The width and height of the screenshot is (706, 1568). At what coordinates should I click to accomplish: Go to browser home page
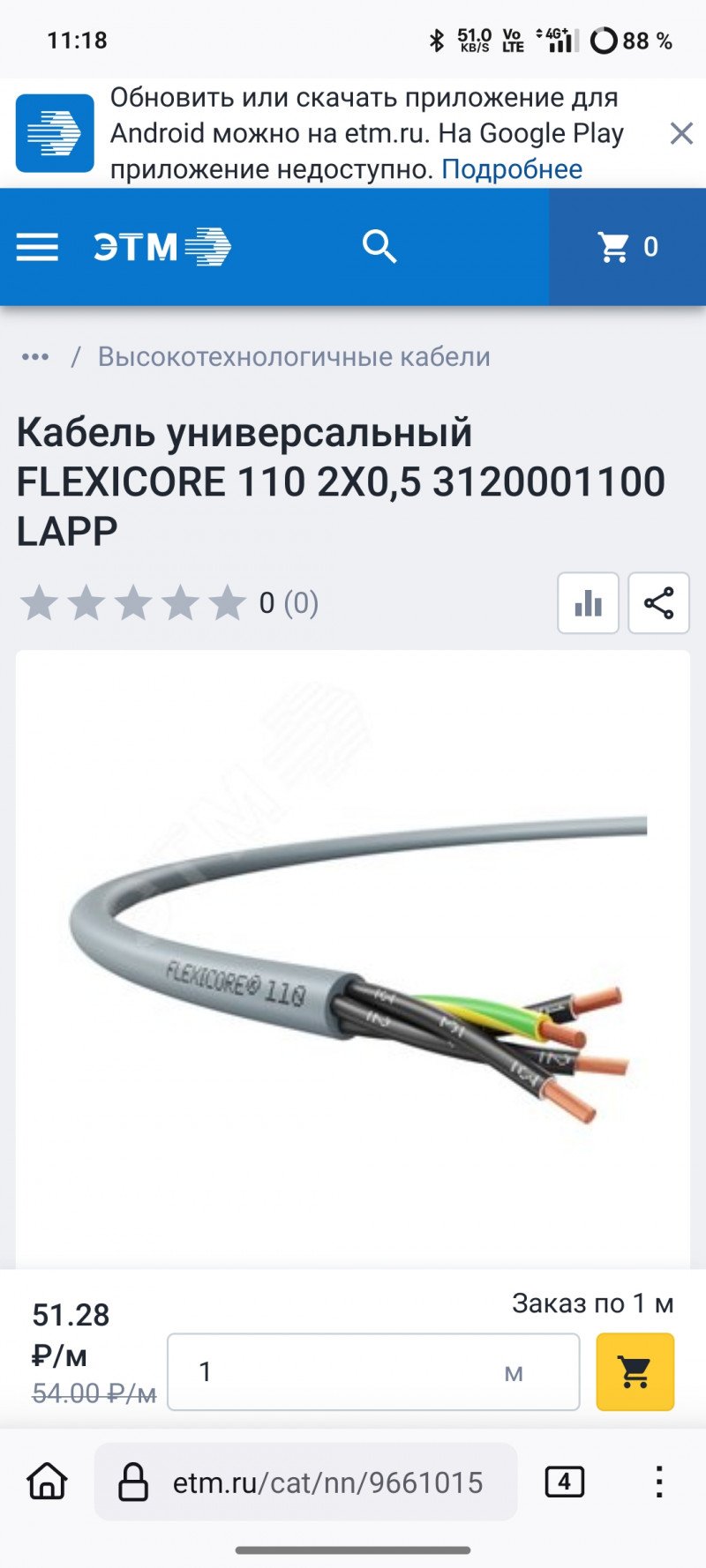(x=48, y=1482)
